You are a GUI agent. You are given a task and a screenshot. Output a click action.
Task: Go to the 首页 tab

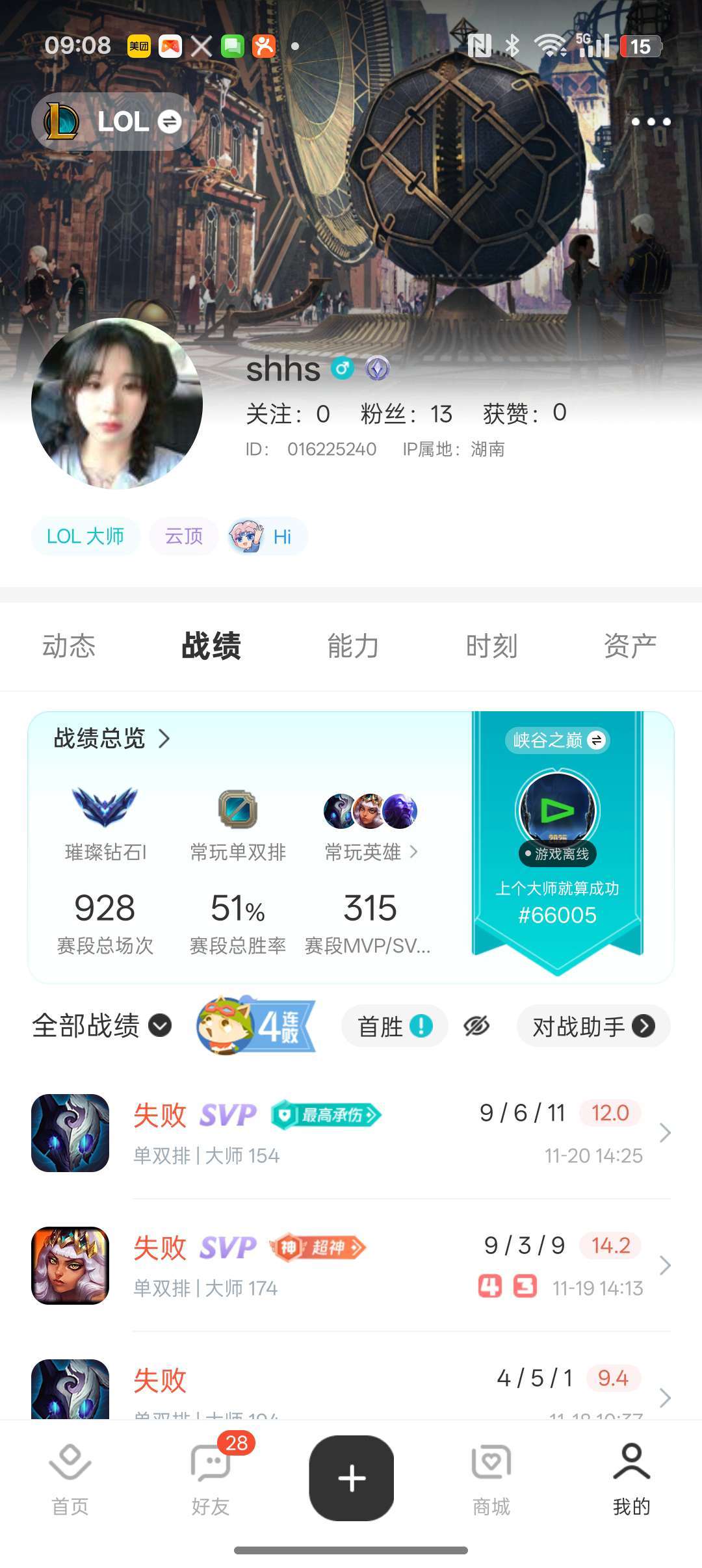(x=70, y=1477)
